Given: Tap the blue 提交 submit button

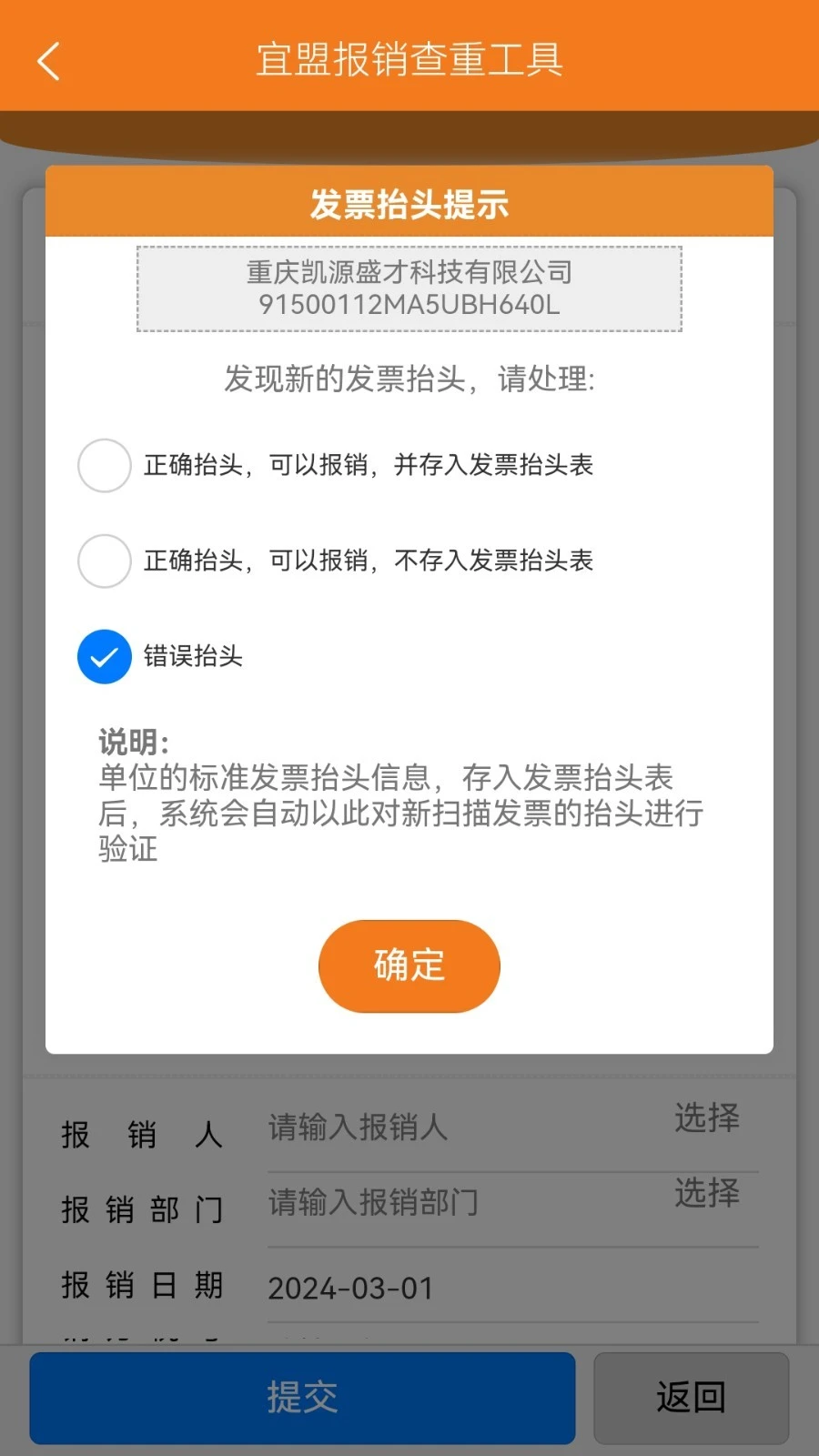Looking at the screenshot, I should pyautogui.click(x=302, y=1397).
